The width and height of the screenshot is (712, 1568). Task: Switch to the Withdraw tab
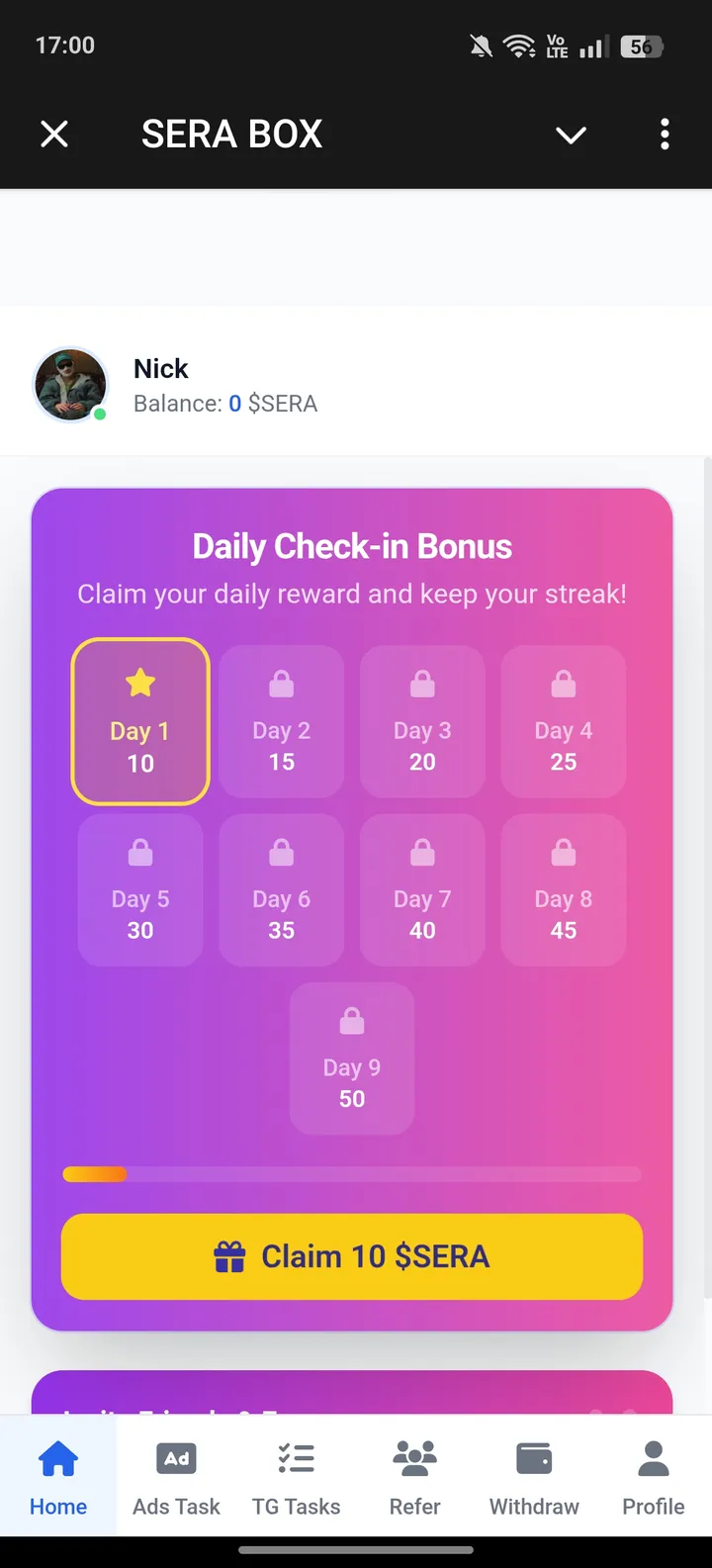[x=534, y=1477]
